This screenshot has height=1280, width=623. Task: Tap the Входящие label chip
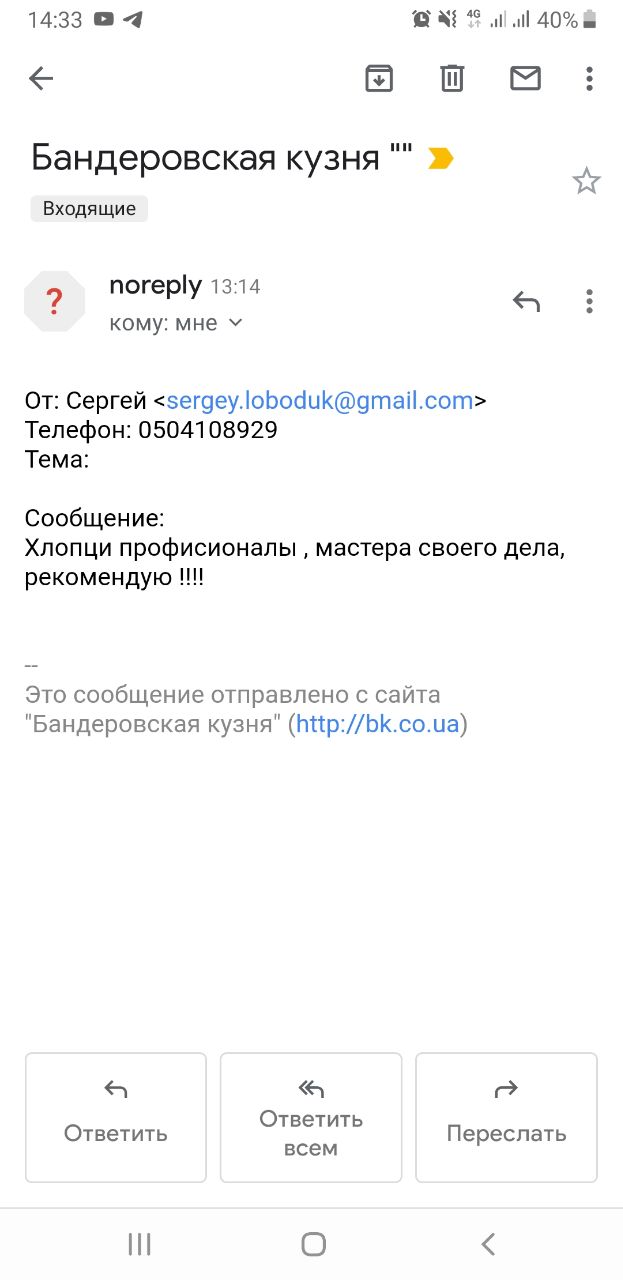point(89,208)
